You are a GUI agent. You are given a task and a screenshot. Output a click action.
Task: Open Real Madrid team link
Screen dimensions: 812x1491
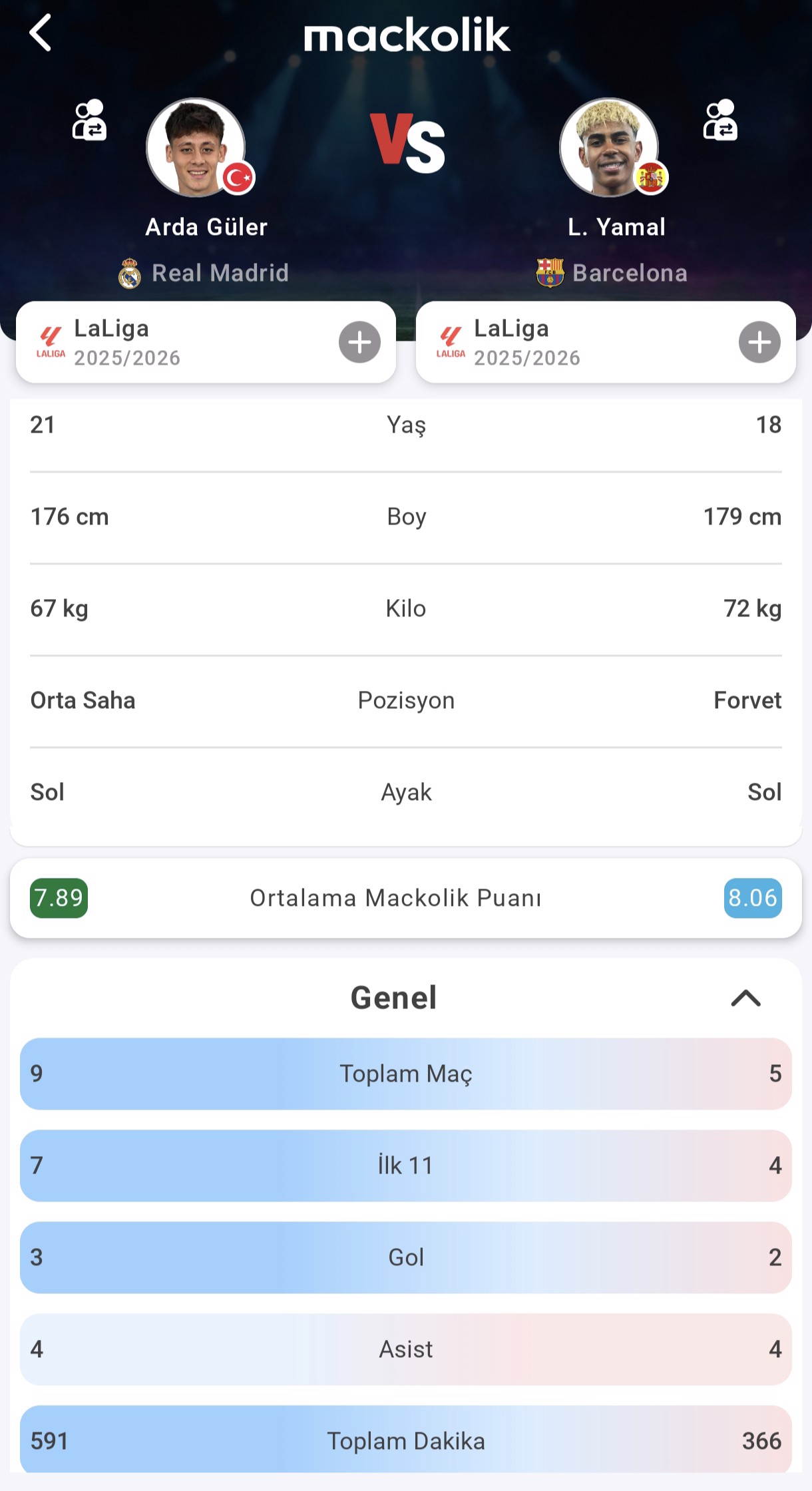204,273
